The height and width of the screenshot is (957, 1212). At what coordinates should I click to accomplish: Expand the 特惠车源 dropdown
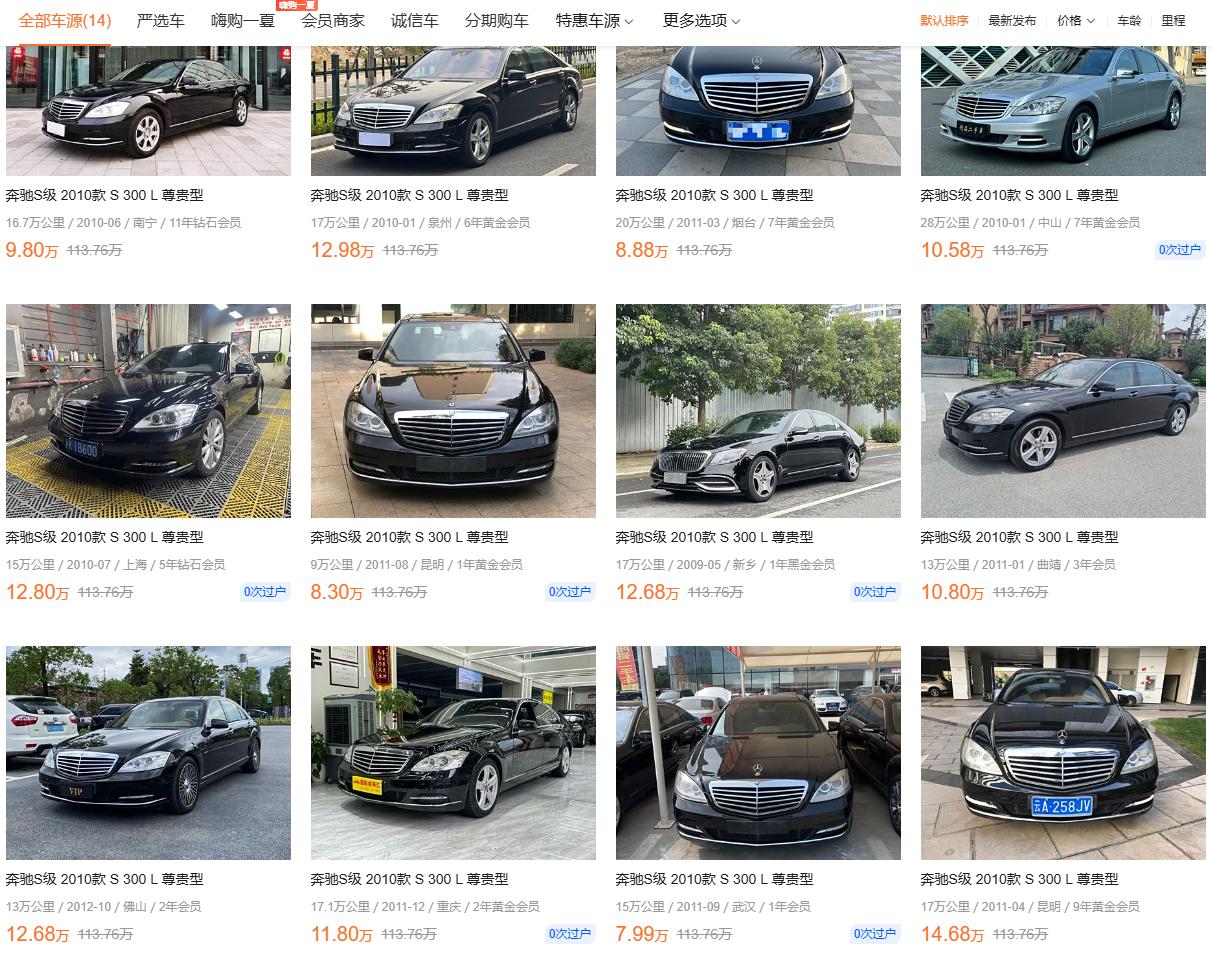594,20
